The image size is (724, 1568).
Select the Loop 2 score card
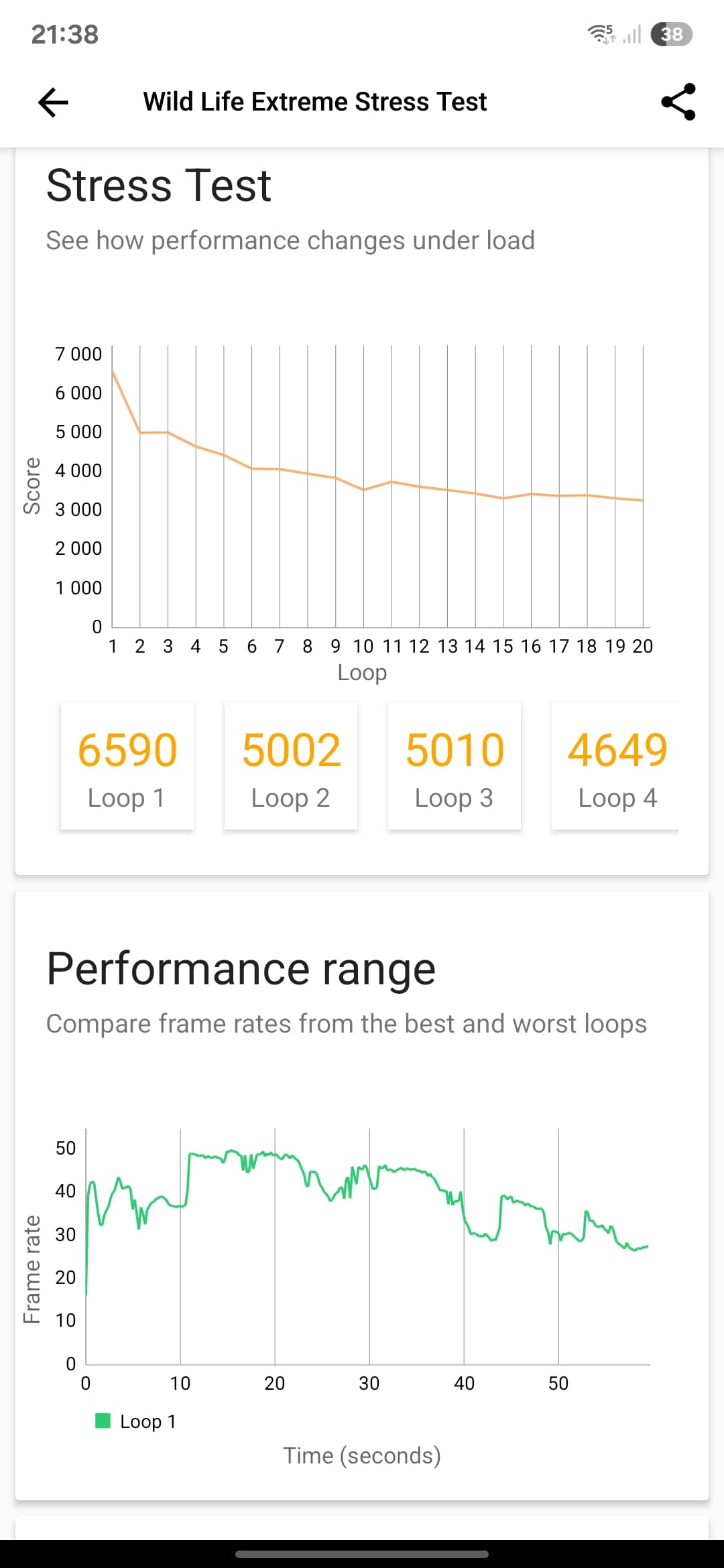click(291, 766)
